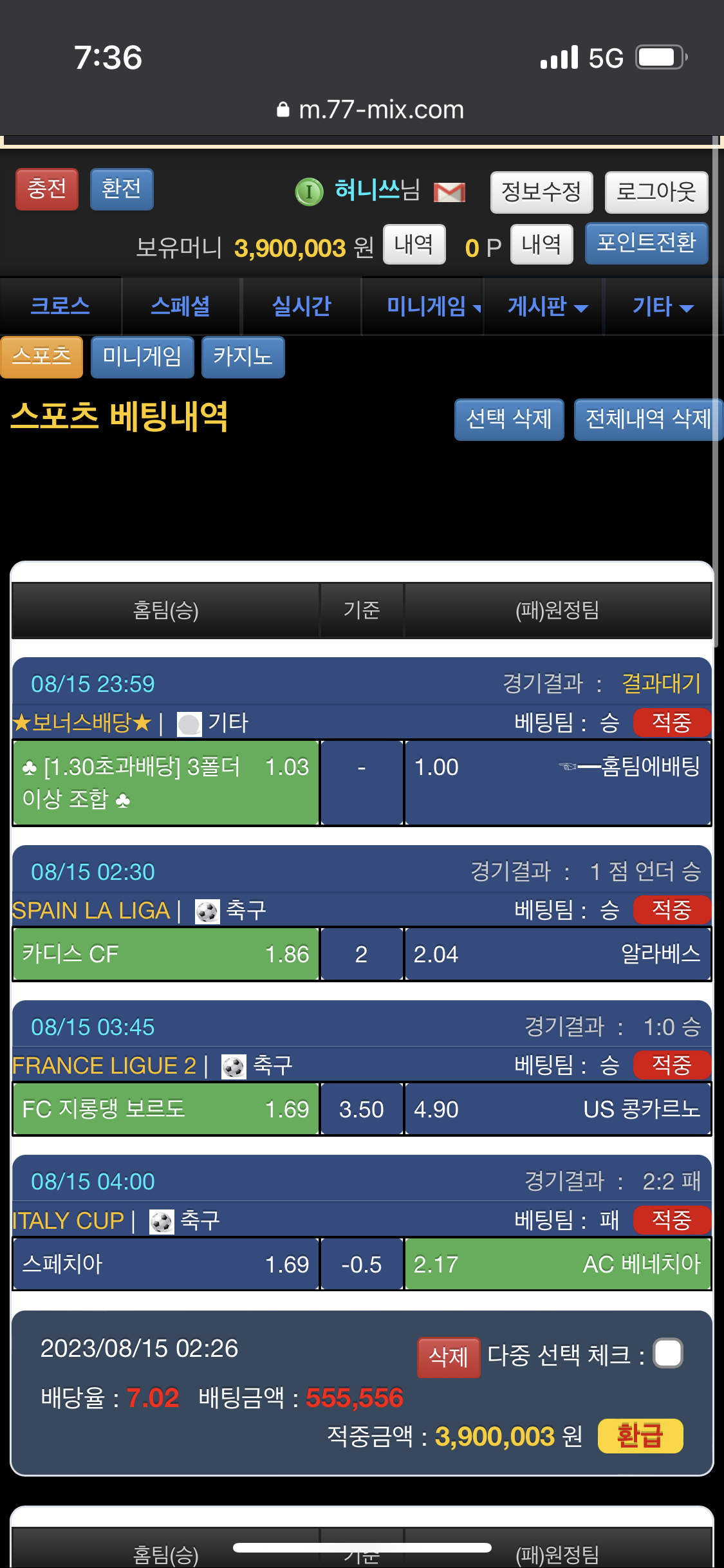Screen dimensions: 724x1568
Task: Open the mail envelope icon
Action: (x=449, y=192)
